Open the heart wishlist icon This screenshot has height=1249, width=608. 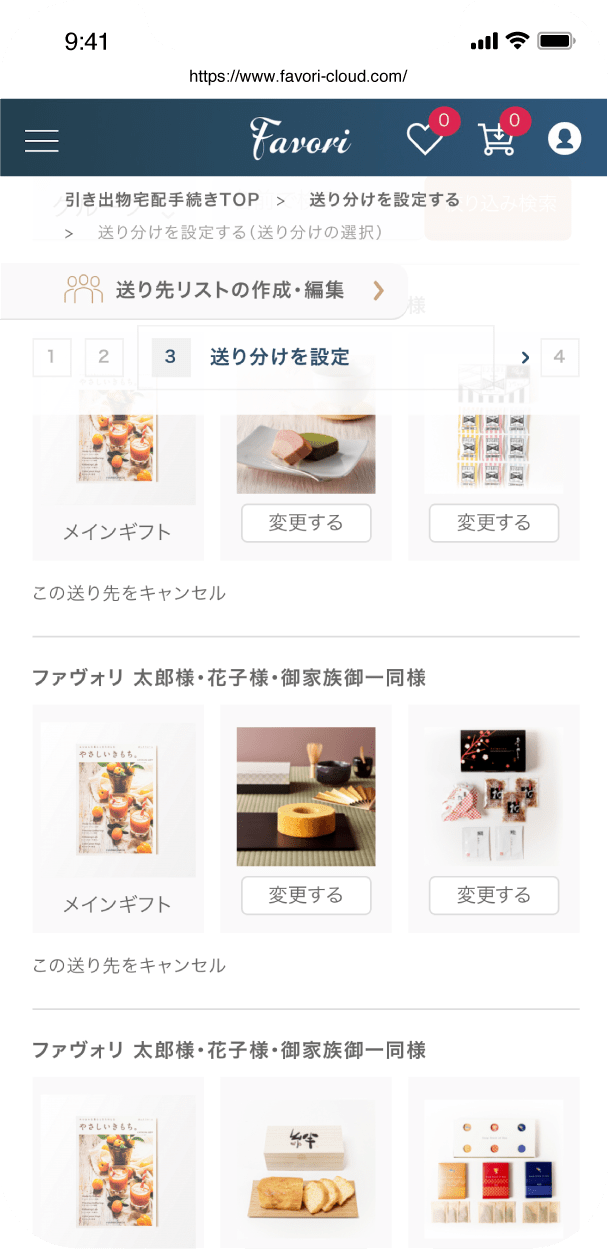(424, 140)
